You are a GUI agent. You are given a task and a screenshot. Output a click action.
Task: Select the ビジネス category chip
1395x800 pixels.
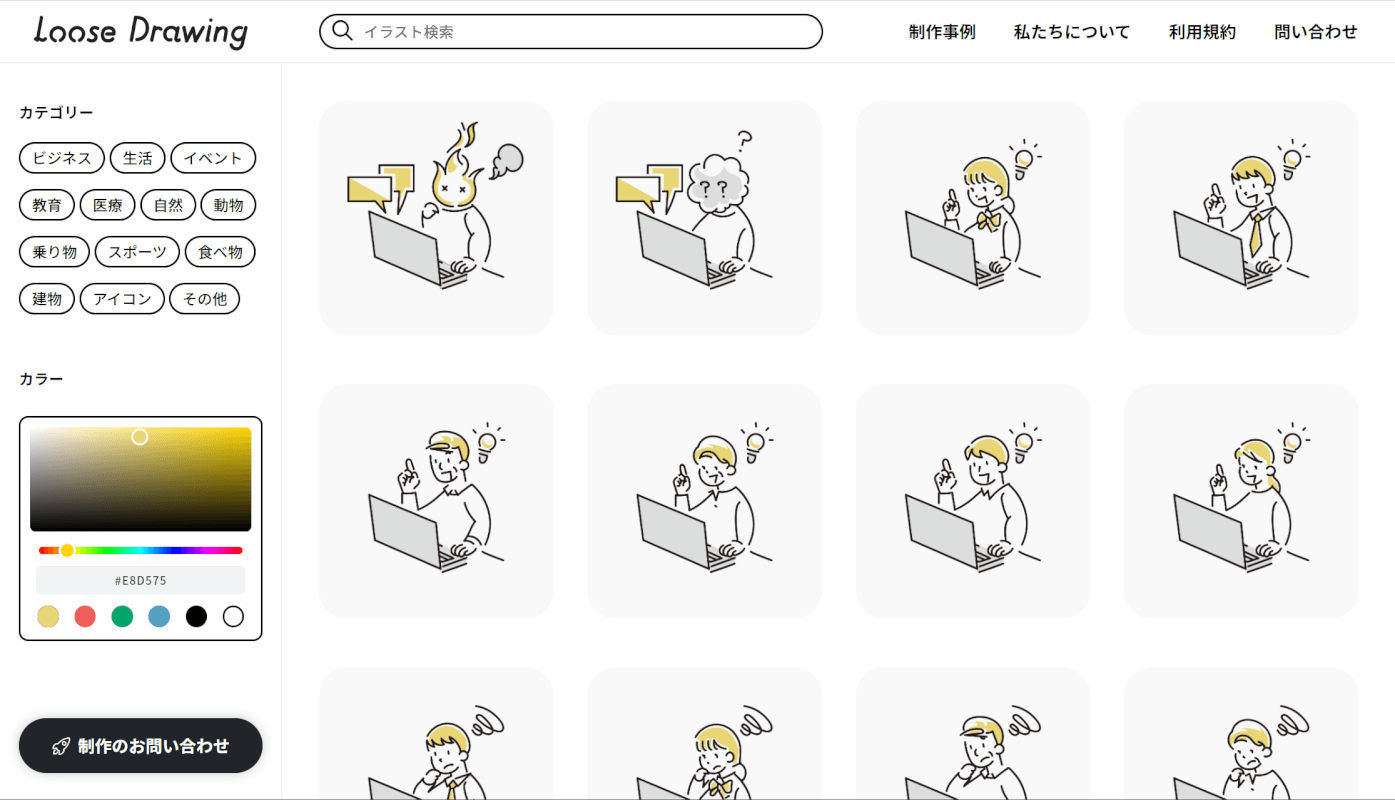(x=62, y=158)
